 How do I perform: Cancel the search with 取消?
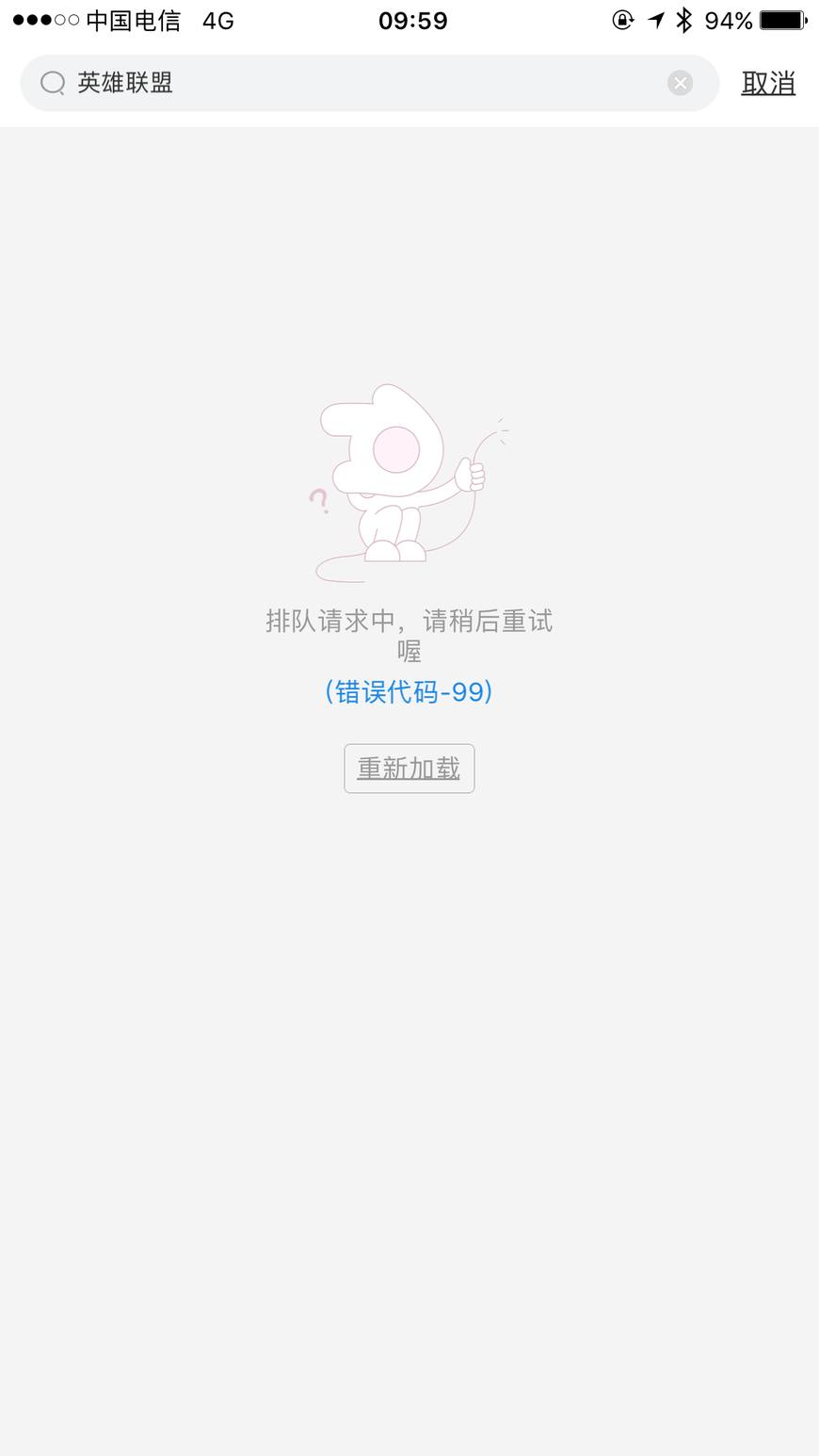point(768,83)
